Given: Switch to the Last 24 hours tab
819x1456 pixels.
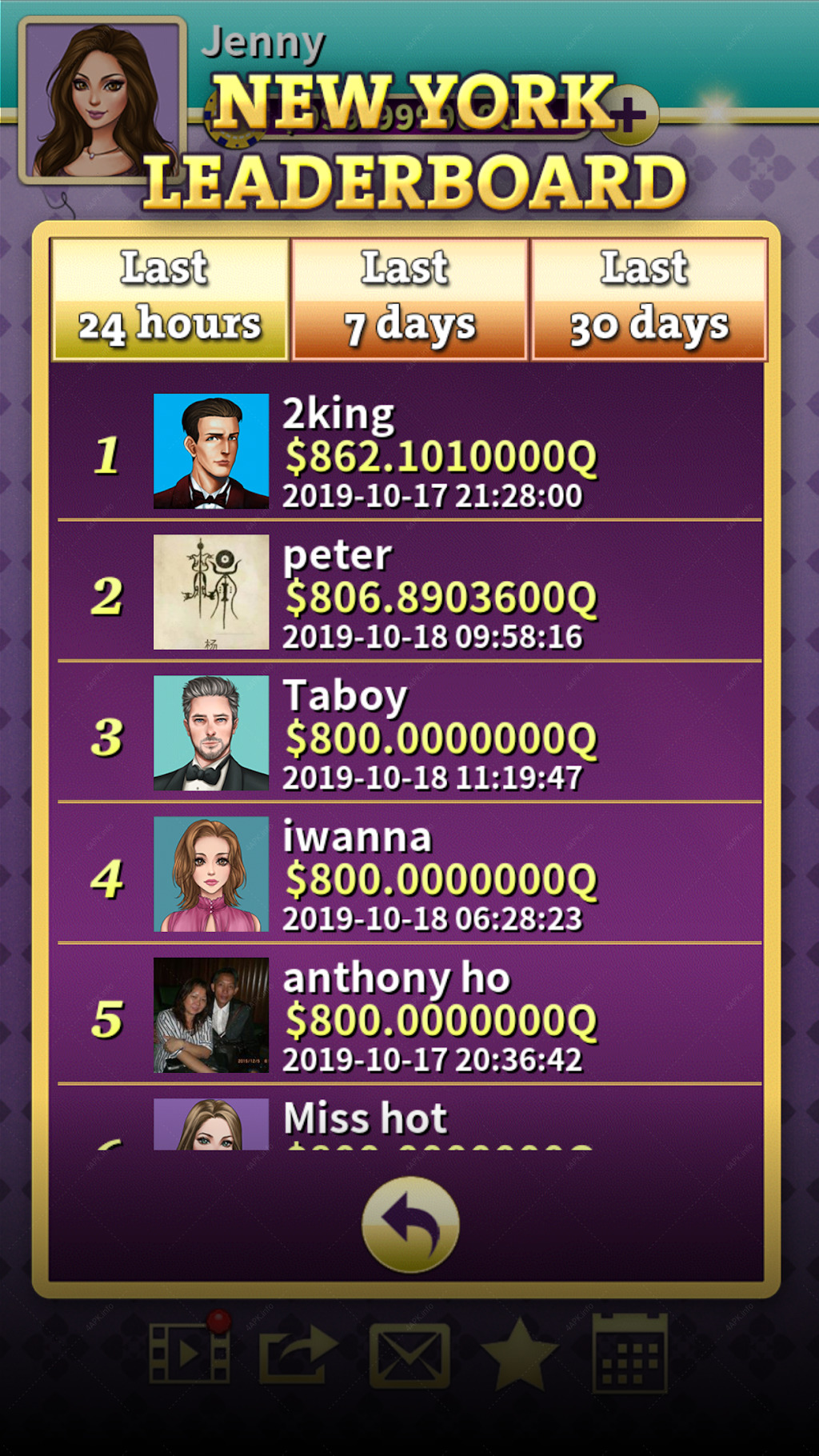Looking at the screenshot, I should tap(170, 299).
